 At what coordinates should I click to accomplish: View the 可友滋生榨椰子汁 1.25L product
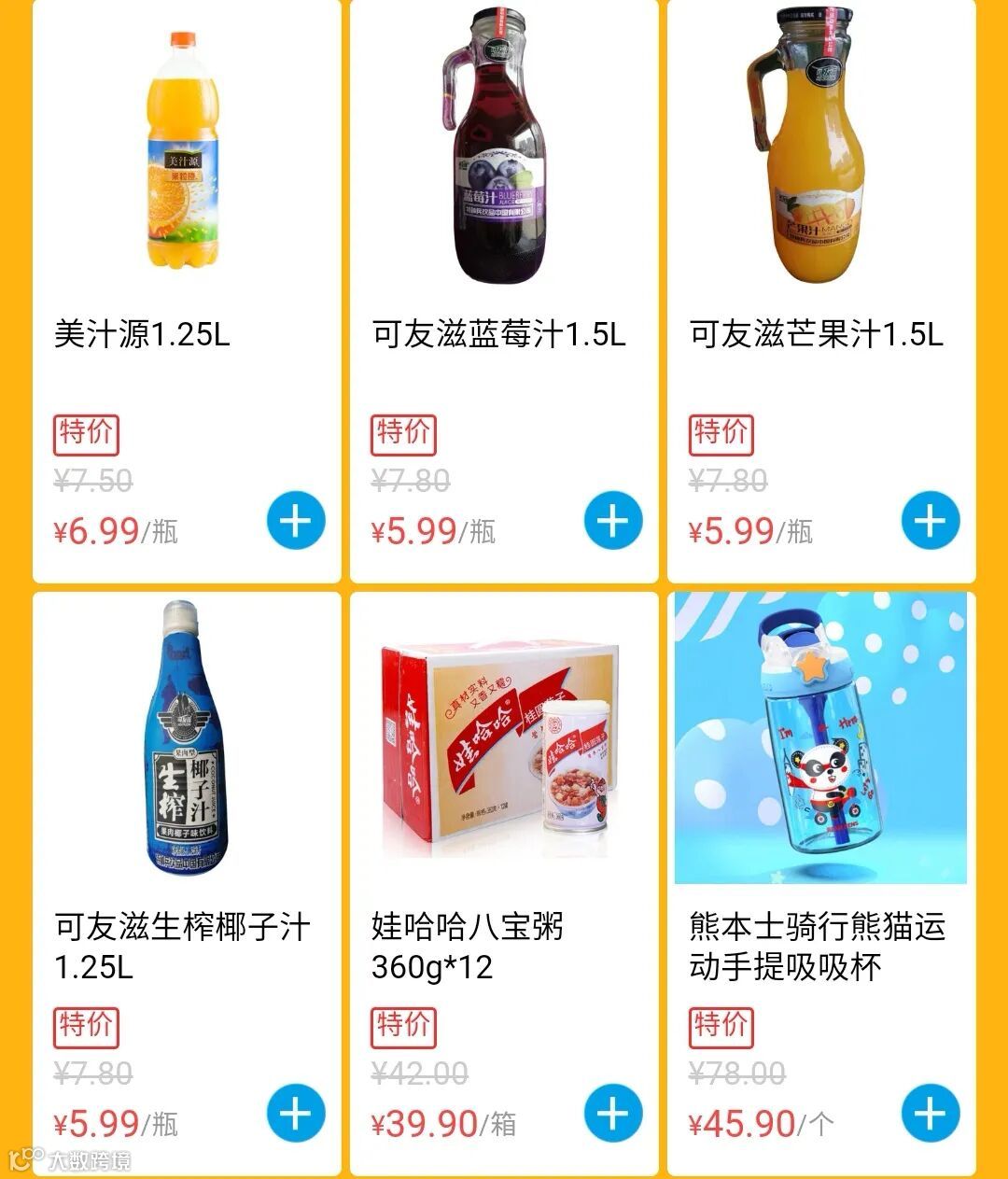pyautogui.click(x=185, y=737)
